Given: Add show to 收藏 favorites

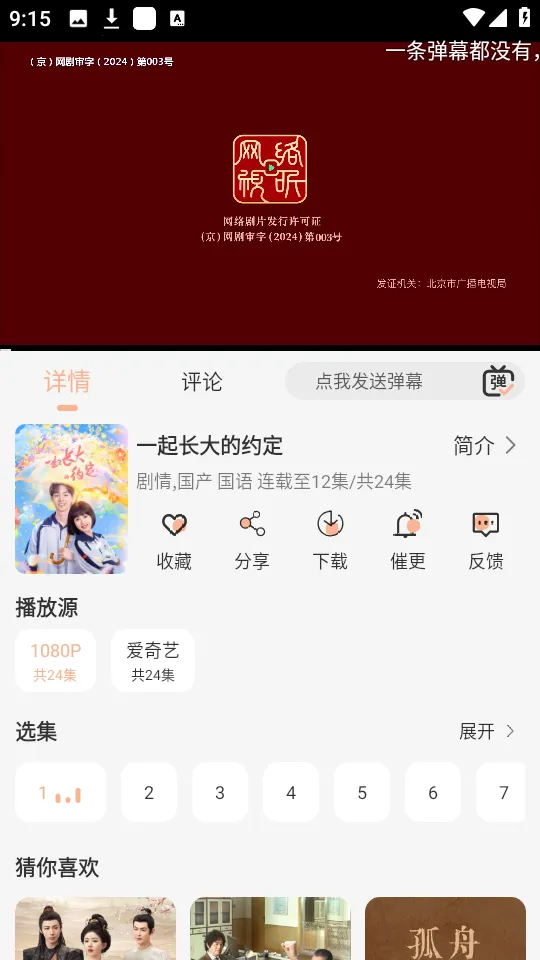Looking at the screenshot, I should pos(174,541).
